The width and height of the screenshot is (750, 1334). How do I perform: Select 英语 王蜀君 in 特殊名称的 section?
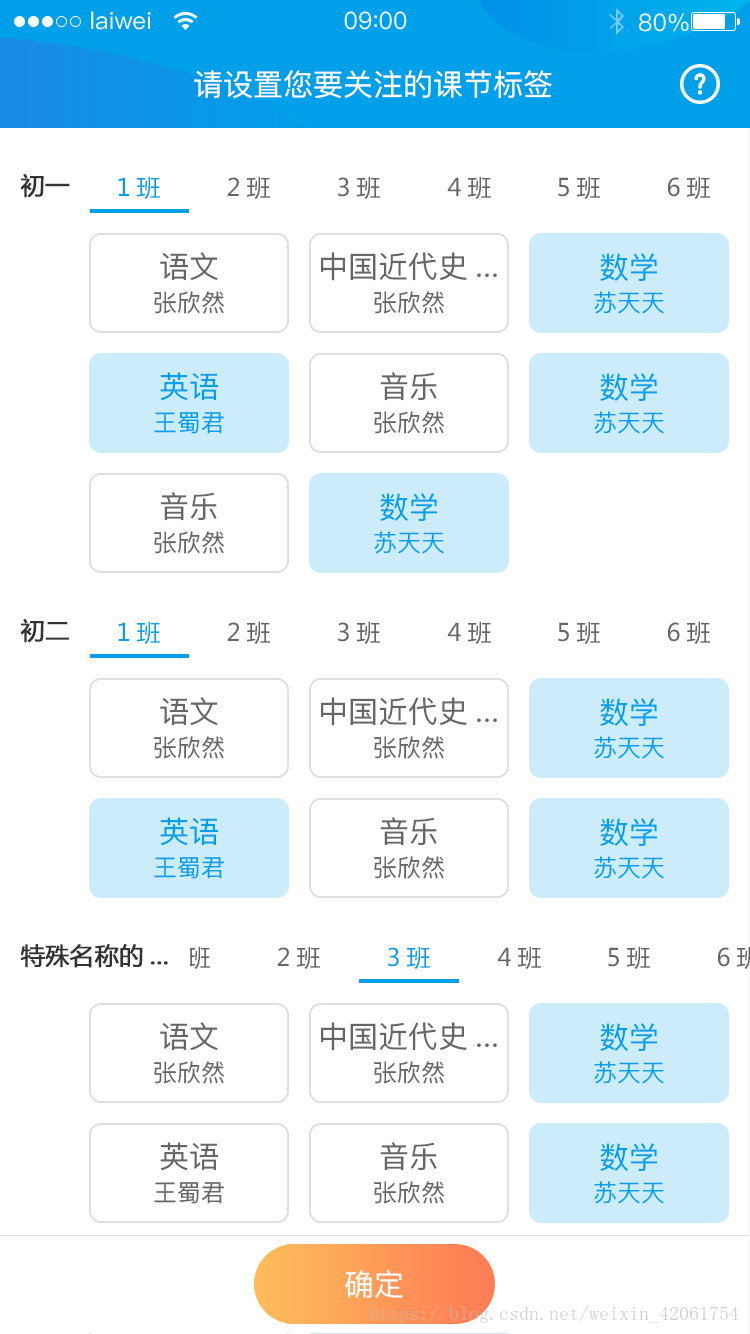pos(189,1173)
